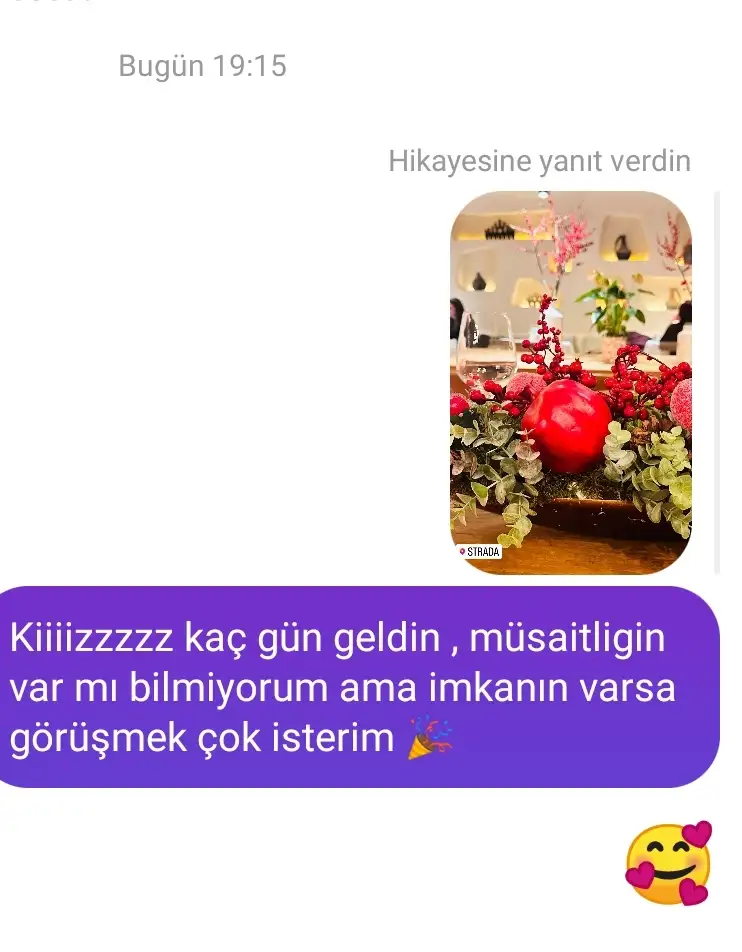Open the replied Strada story thumbnail
The width and height of the screenshot is (742, 952).
[x=570, y=382]
